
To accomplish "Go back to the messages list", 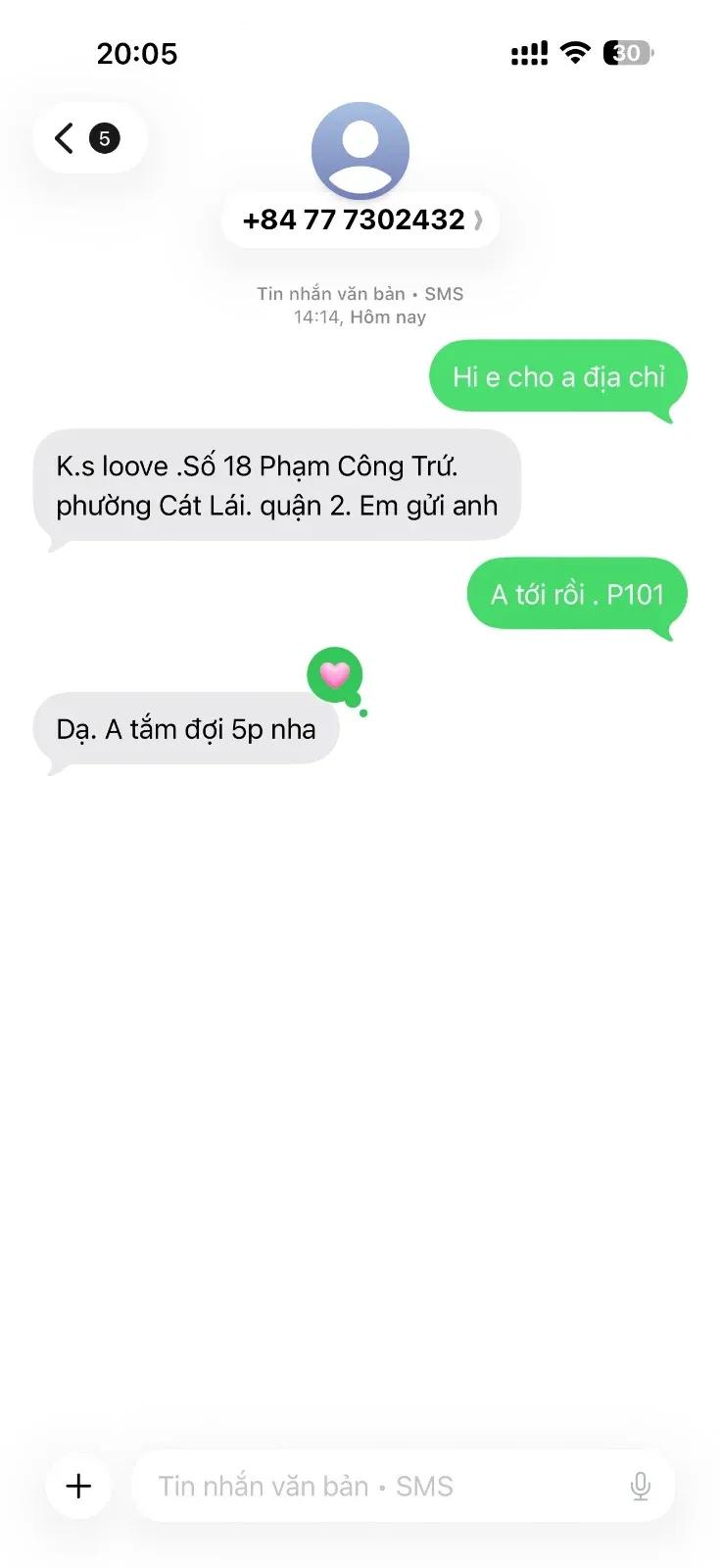I will tap(89, 138).
